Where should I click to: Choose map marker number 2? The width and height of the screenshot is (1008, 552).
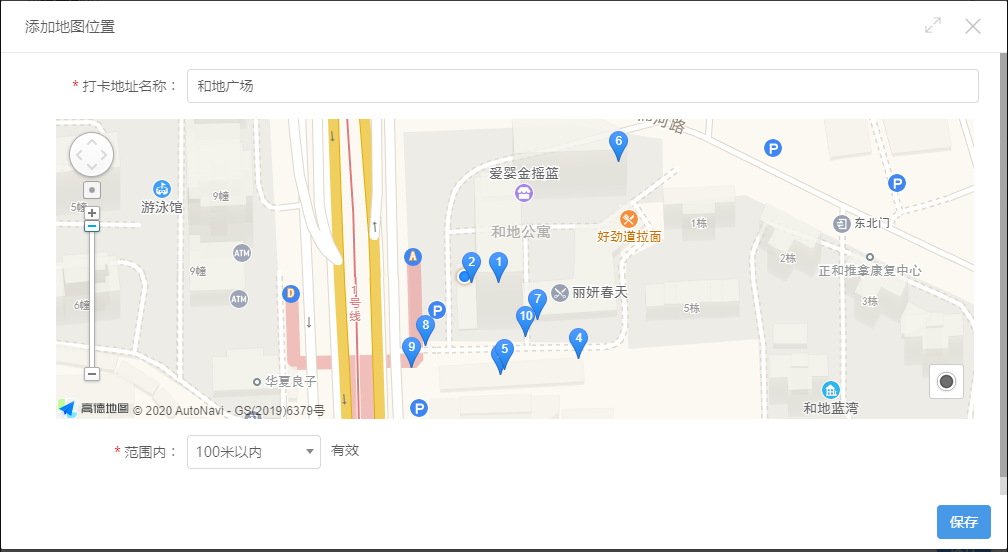click(x=472, y=265)
